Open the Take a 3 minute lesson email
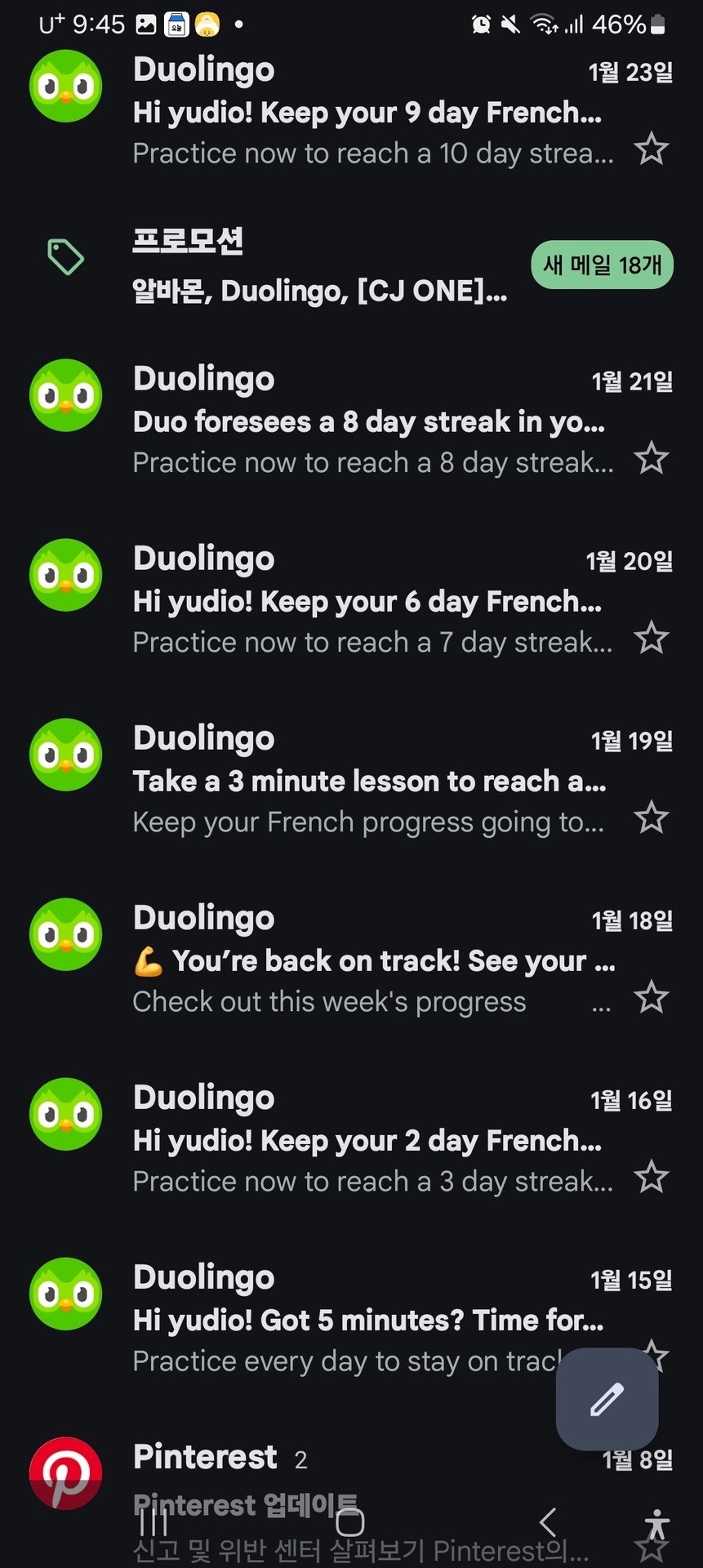The width and height of the screenshot is (703, 1568). [351, 779]
